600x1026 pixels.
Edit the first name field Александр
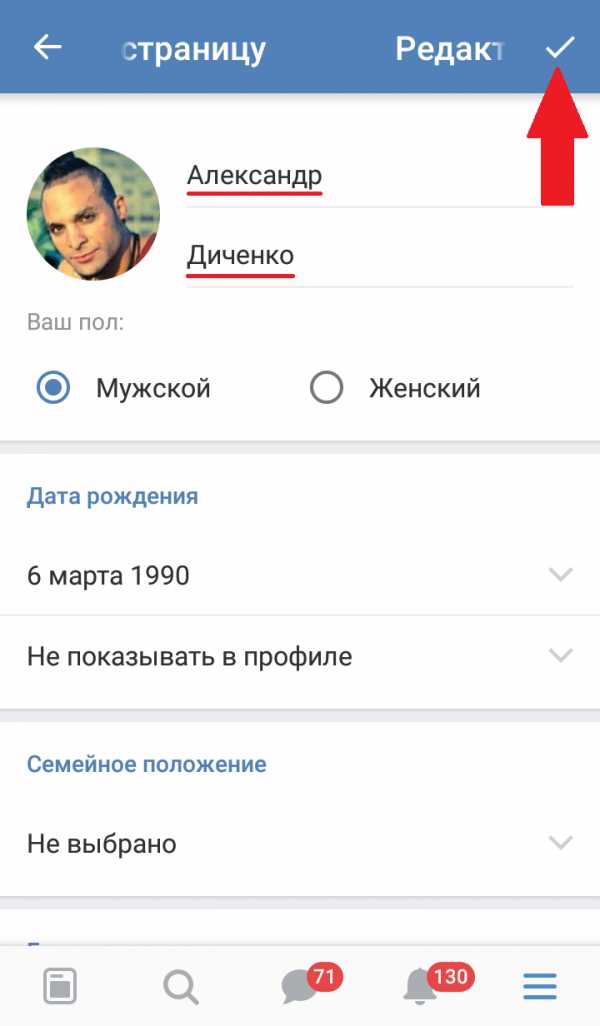[x=378, y=177]
